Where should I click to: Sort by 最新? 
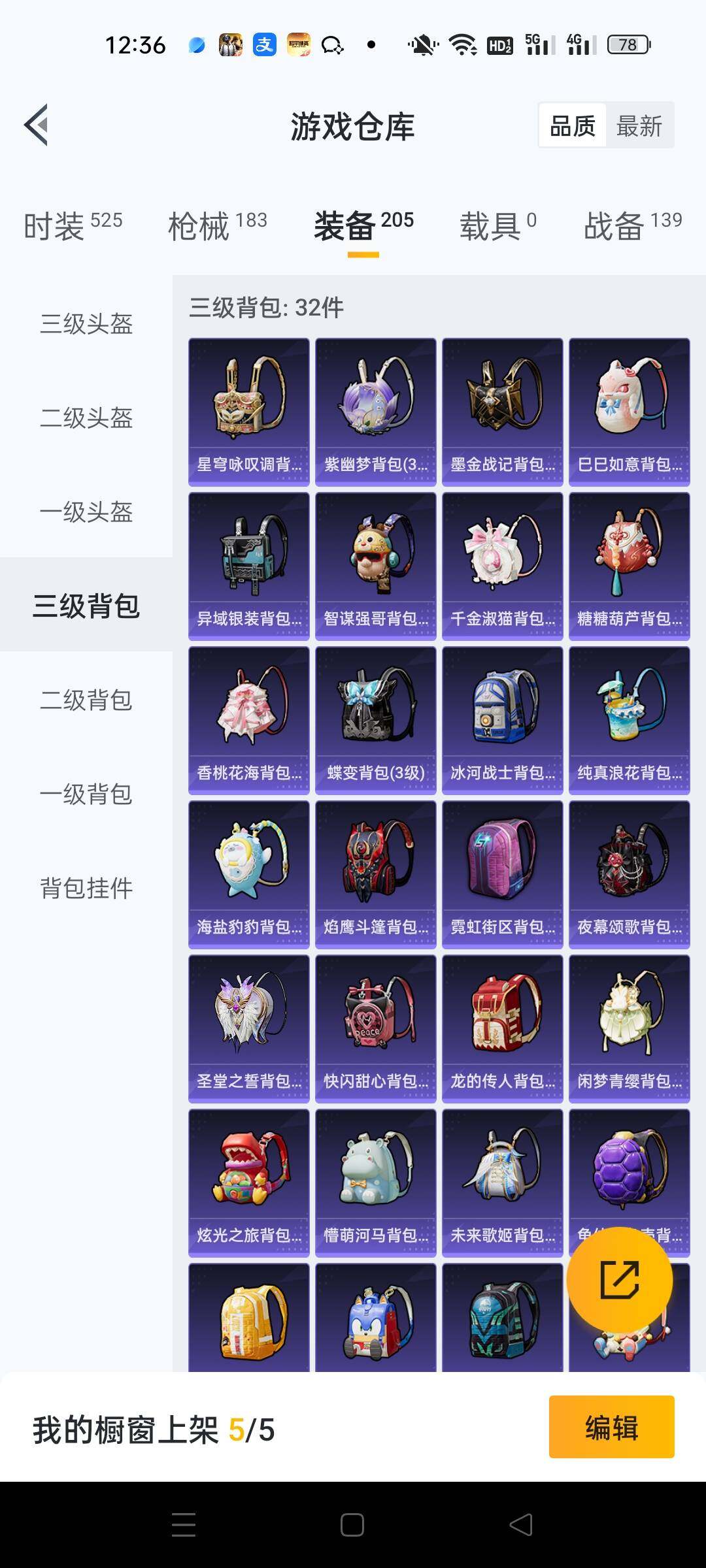pos(639,125)
